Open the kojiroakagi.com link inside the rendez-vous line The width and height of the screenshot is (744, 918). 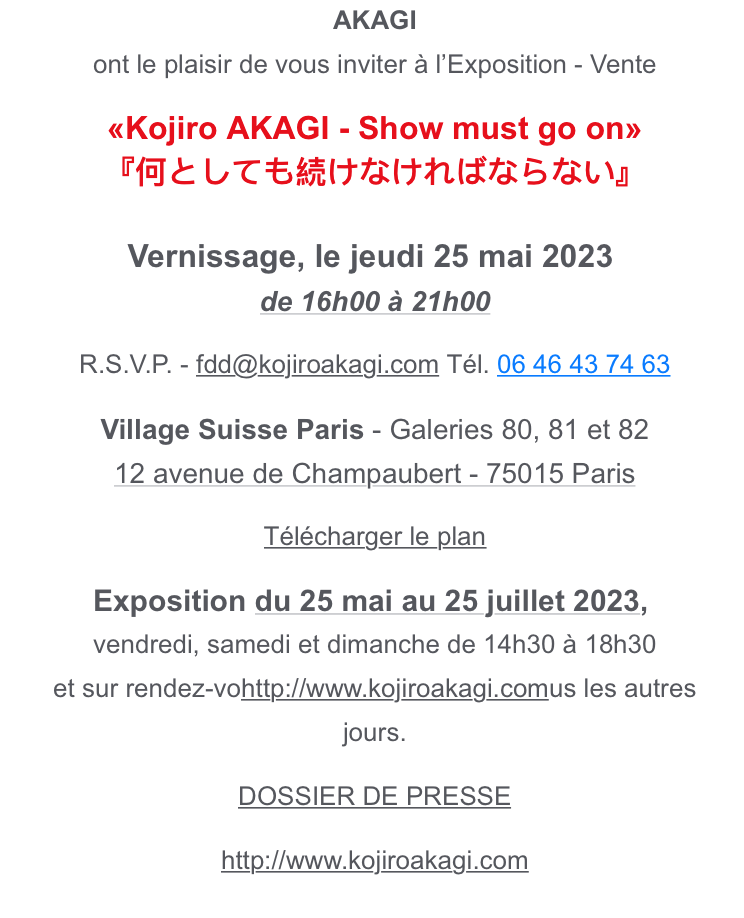pos(395,690)
